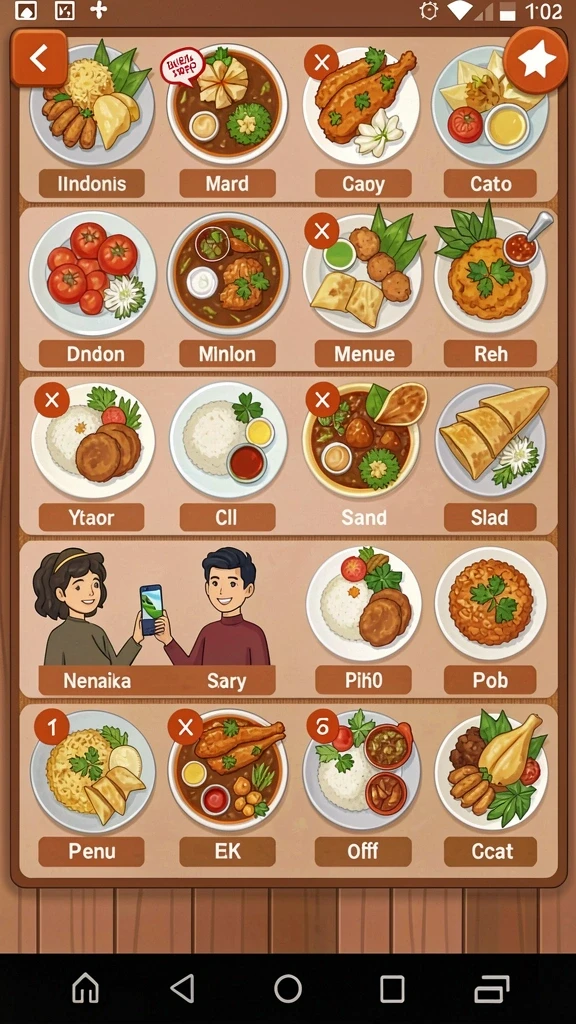Choose the Slad dish
The width and height of the screenshot is (576, 1024).
point(490,456)
